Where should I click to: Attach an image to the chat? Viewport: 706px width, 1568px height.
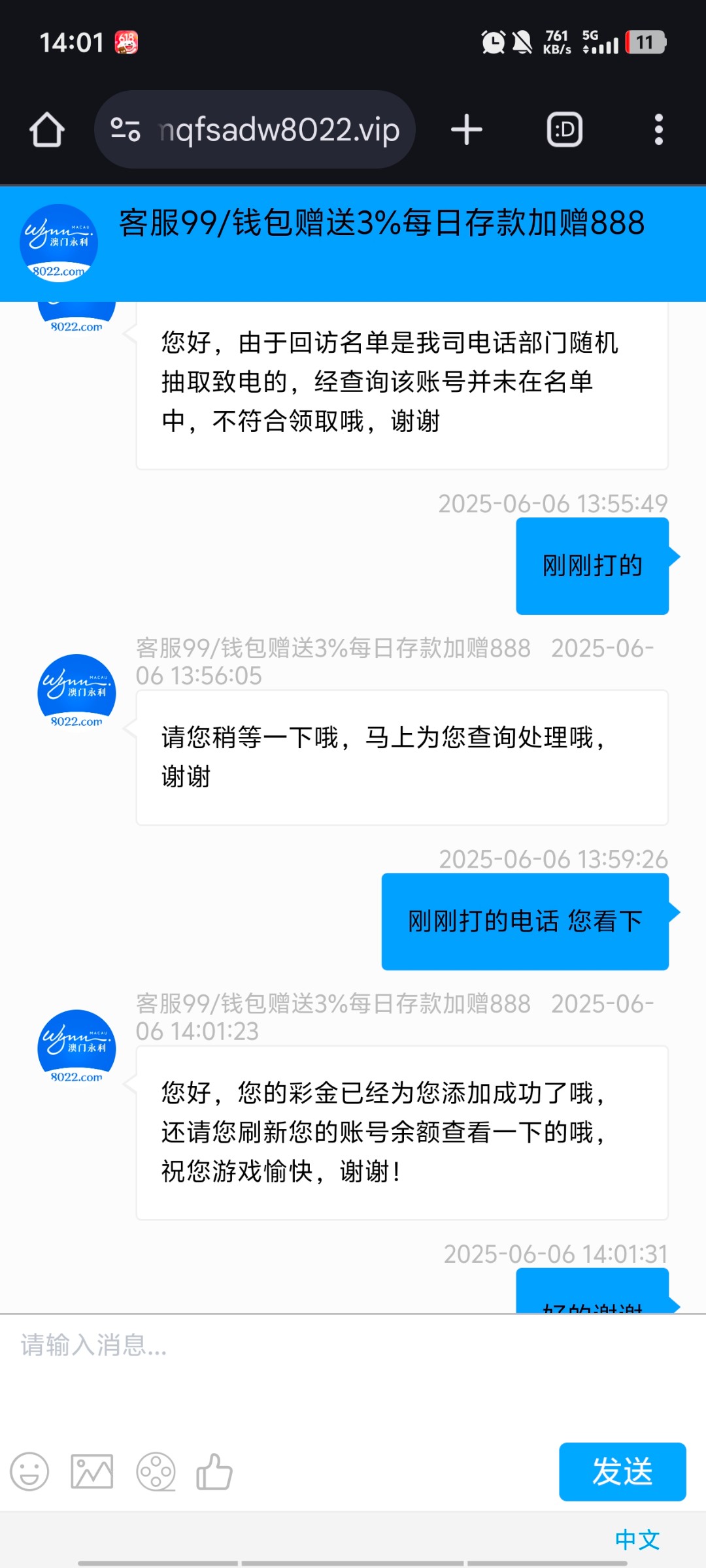[92, 1472]
